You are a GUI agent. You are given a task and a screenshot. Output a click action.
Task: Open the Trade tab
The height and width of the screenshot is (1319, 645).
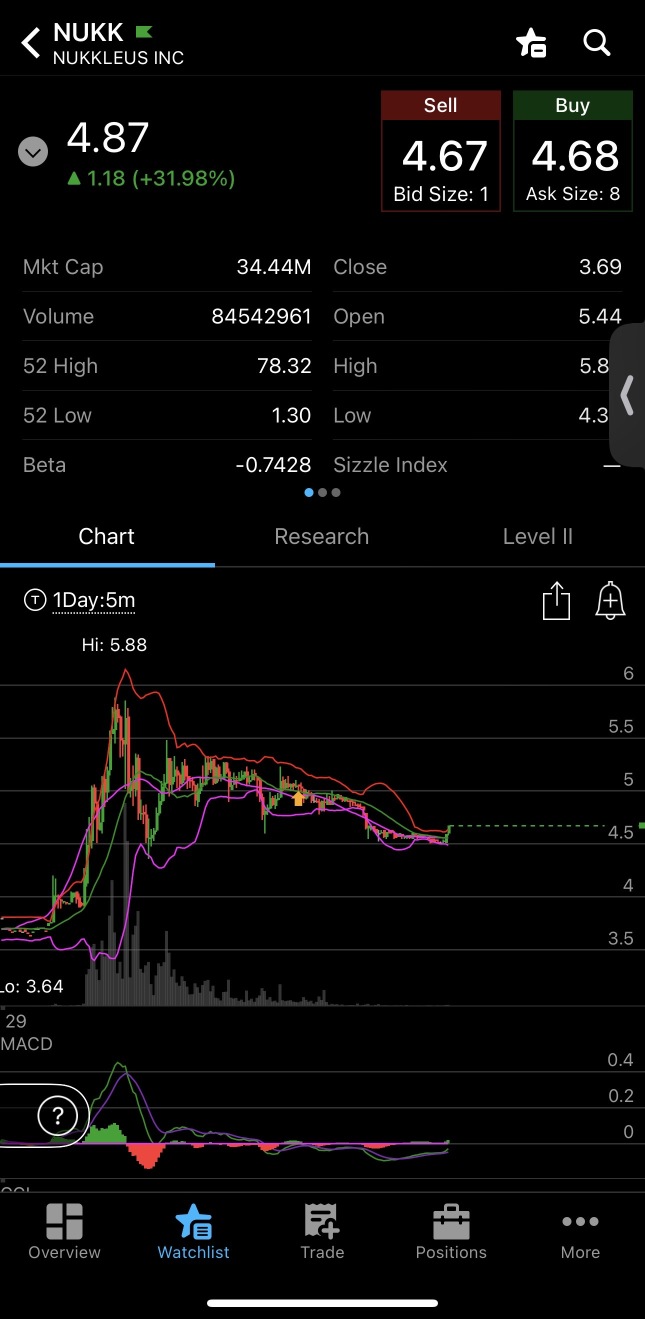(x=322, y=1232)
